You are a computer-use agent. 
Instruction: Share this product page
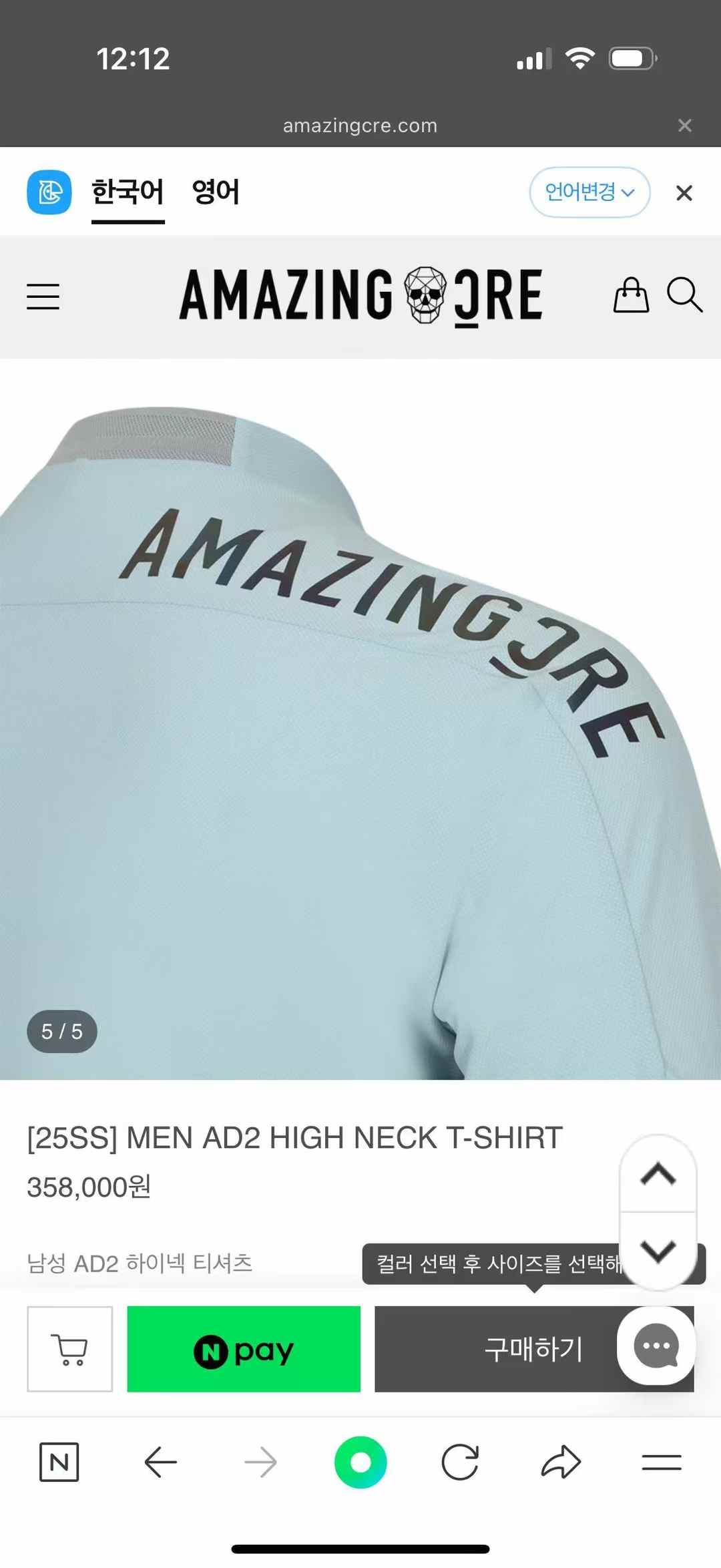pos(561,1462)
